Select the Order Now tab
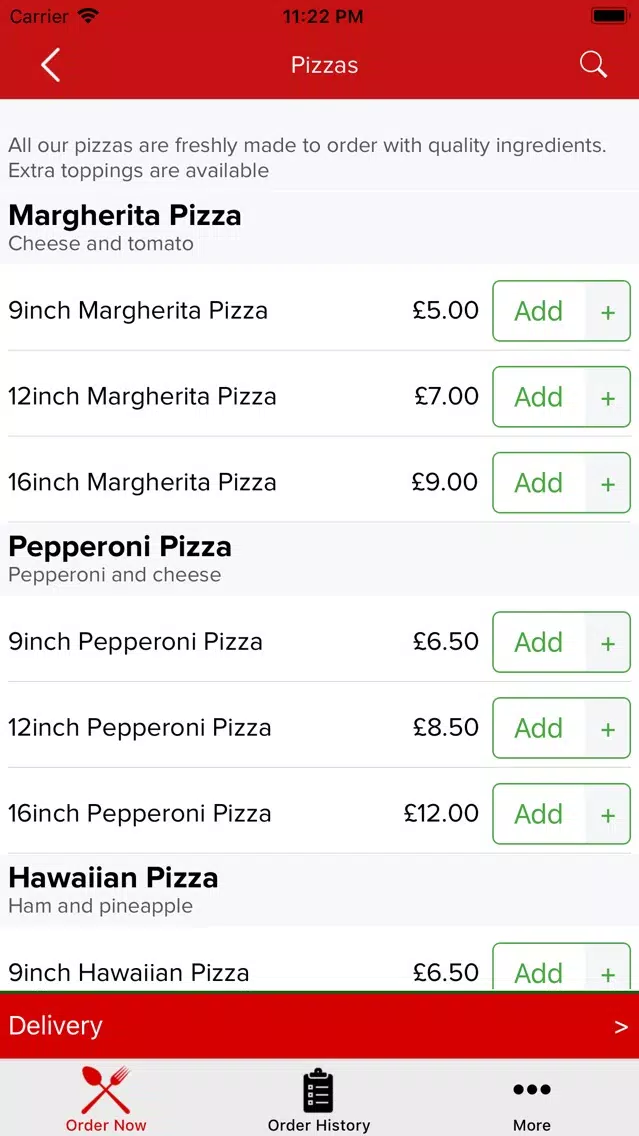This screenshot has height=1136, width=639. tap(106, 1100)
